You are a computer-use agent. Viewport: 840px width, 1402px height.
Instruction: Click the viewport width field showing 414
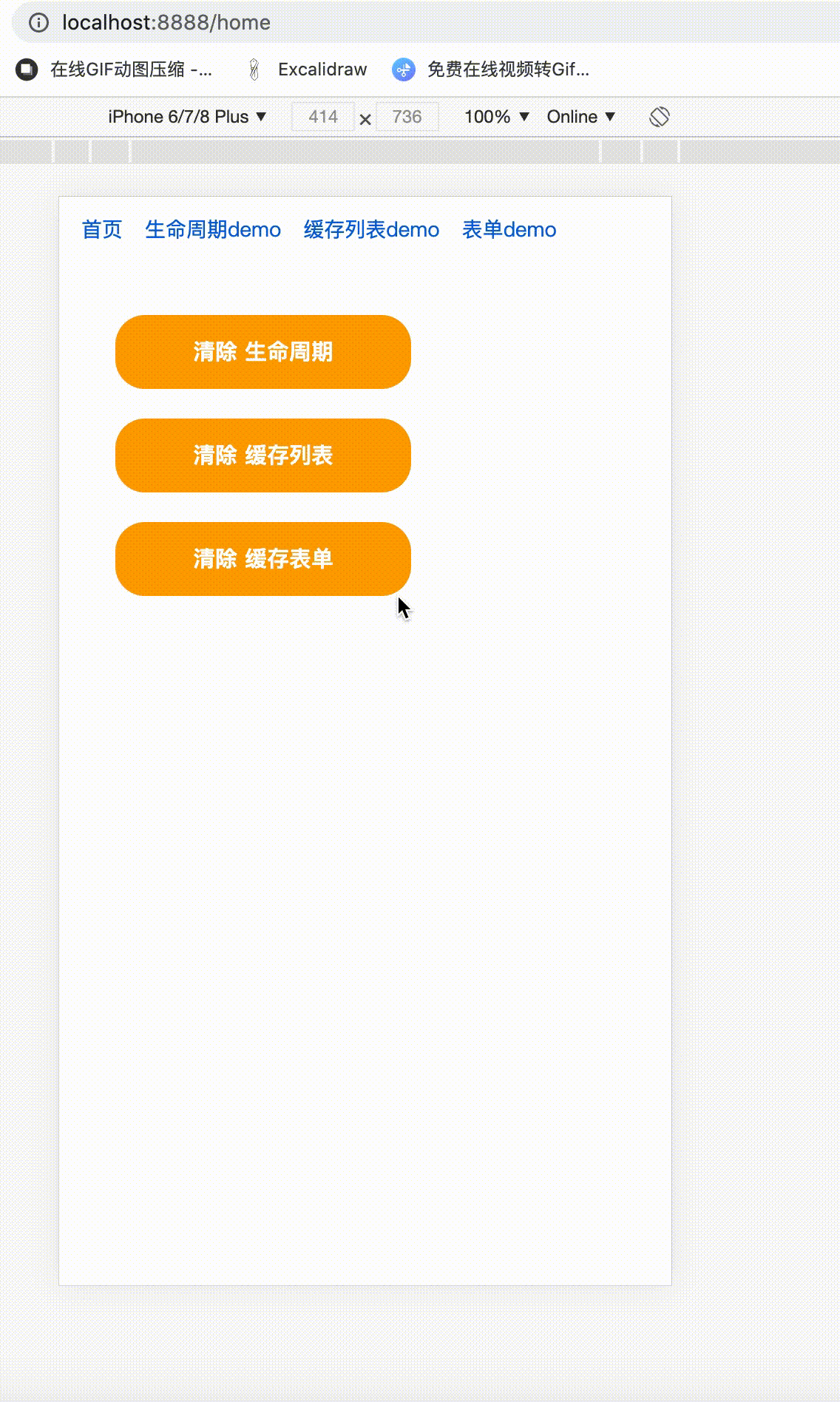(322, 116)
